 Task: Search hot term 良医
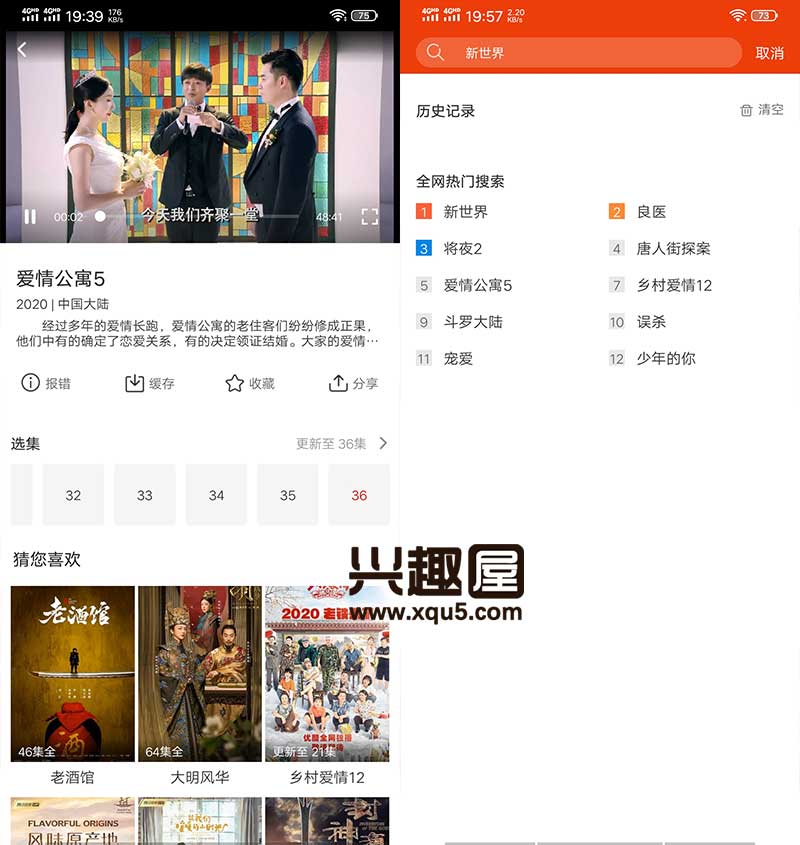click(651, 212)
